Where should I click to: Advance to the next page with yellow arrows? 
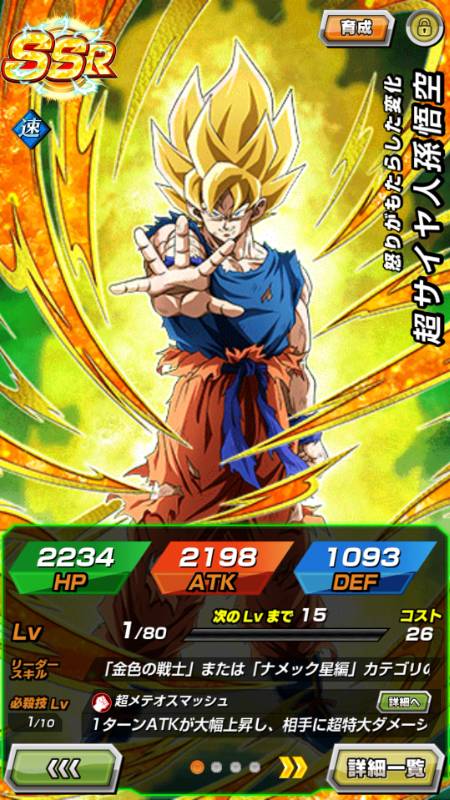tap(293, 767)
